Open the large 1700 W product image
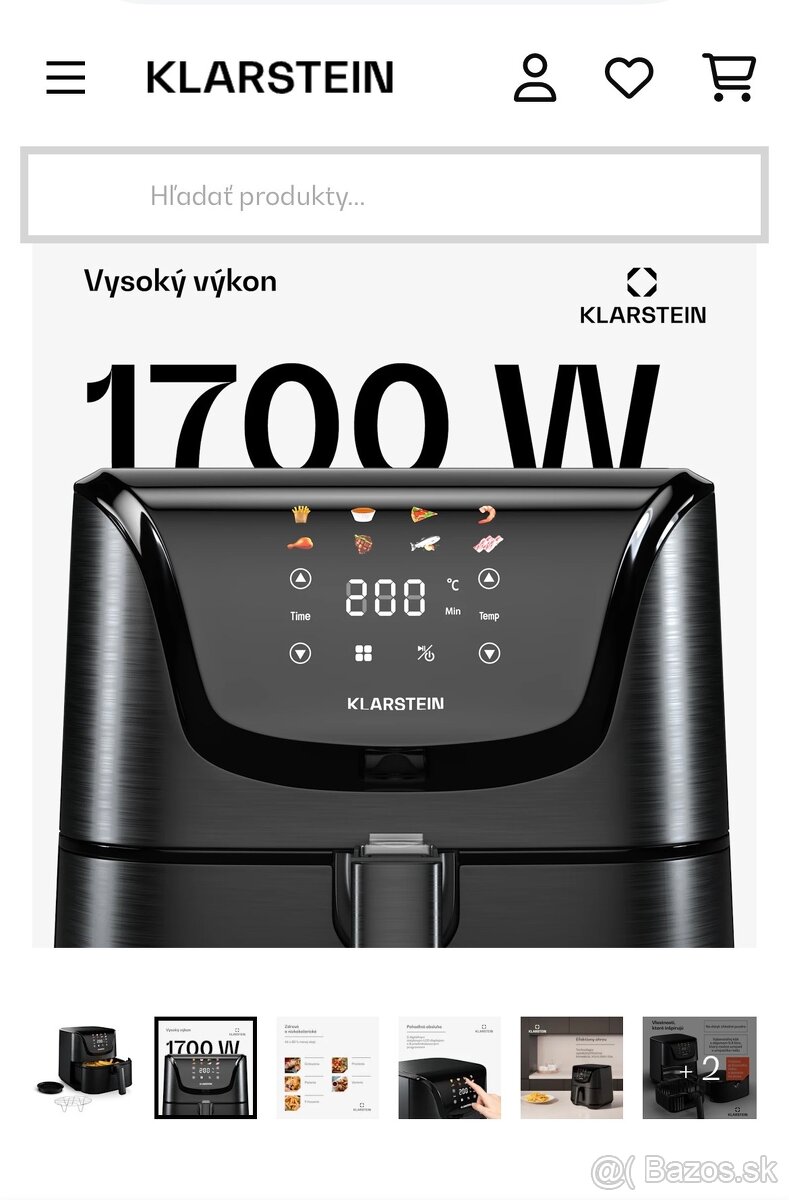Image resolution: width=789 pixels, height=1200 pixels. coord(394,600)
